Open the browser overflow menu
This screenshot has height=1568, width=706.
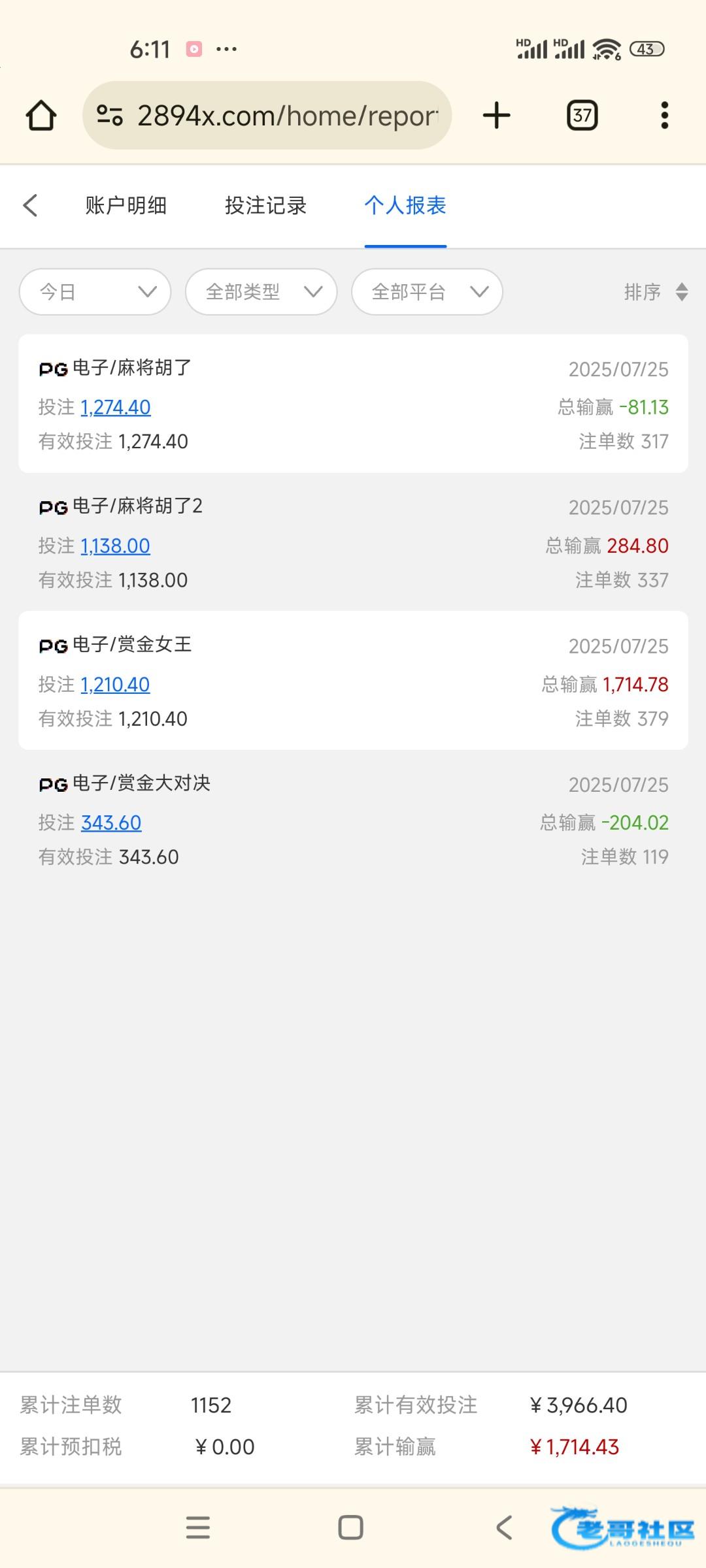(665, 116)
